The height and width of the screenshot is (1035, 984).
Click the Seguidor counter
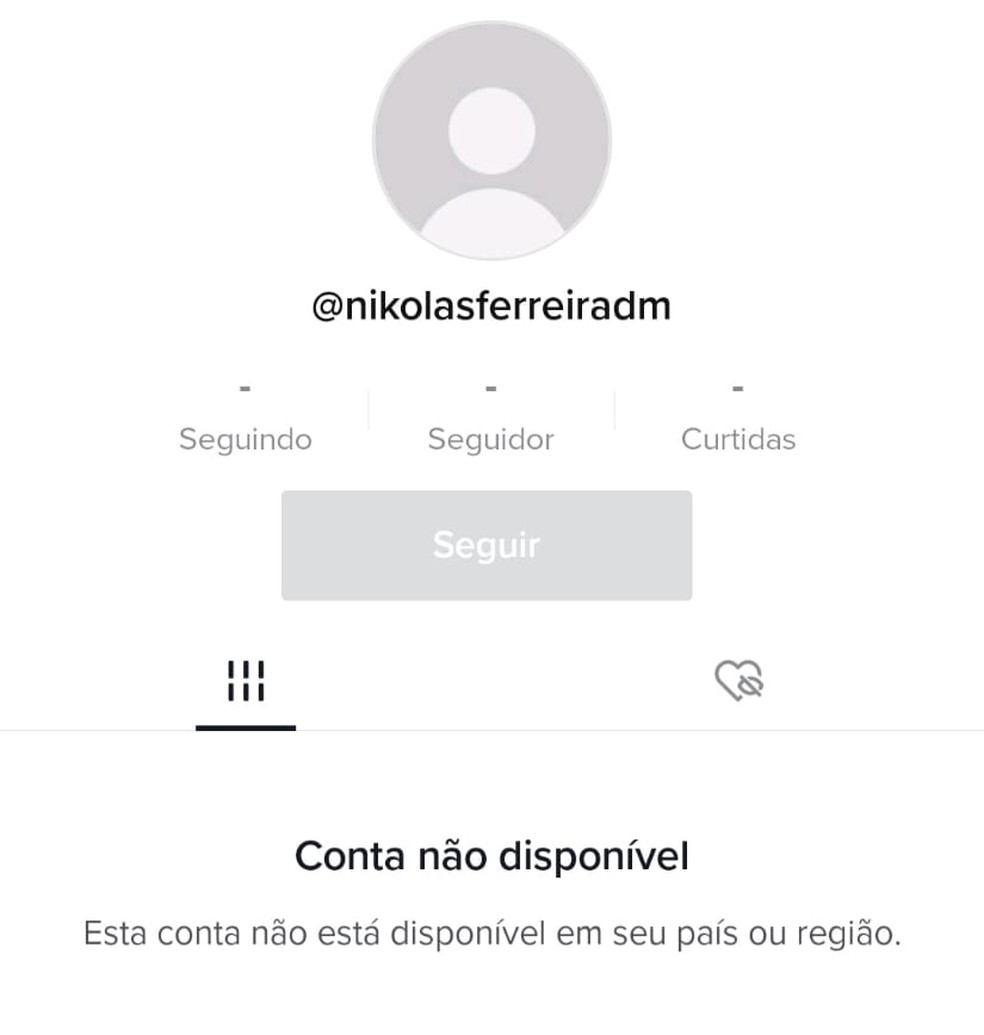click(490, 418)
